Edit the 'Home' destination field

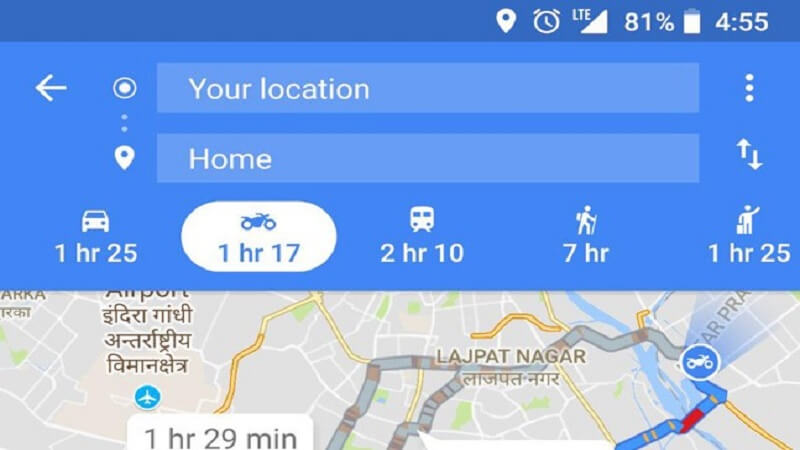coord(427,158)
